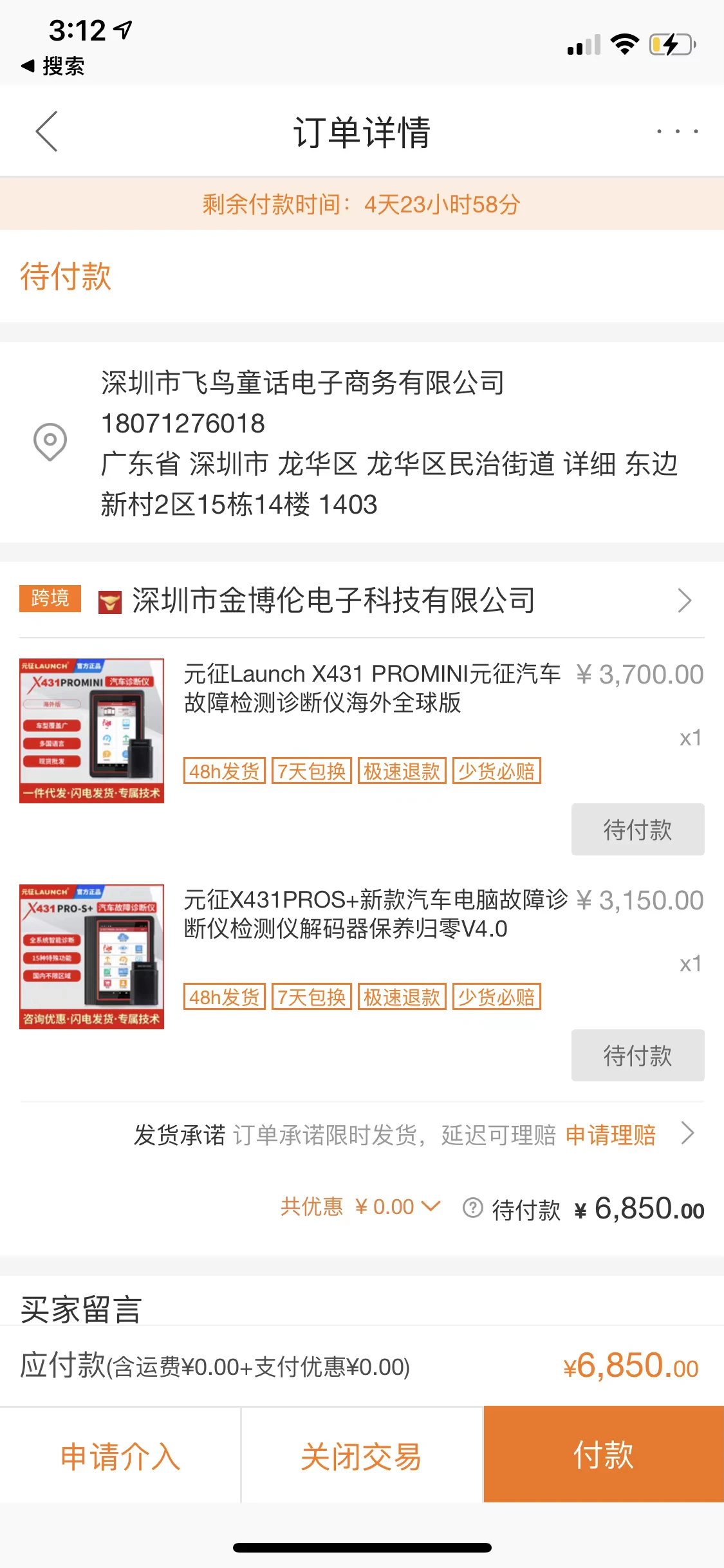Viewport: 724px width, 1568px height.
Task: Tap 待付款 button under X431PROS+ item
Action: (x=638, y=1055)
